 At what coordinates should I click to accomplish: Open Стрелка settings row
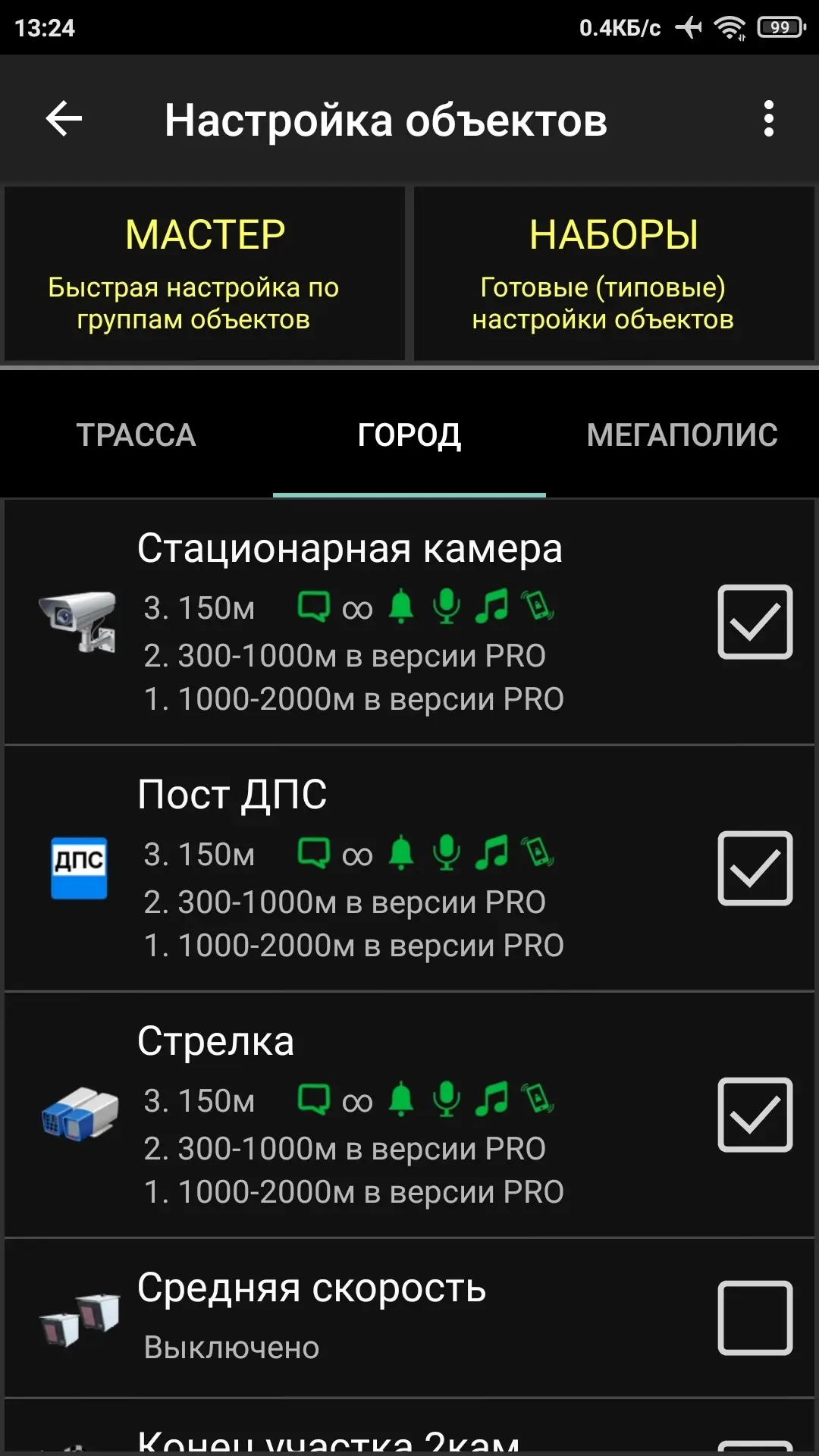pyautogui.click(x=409, y=1115)
